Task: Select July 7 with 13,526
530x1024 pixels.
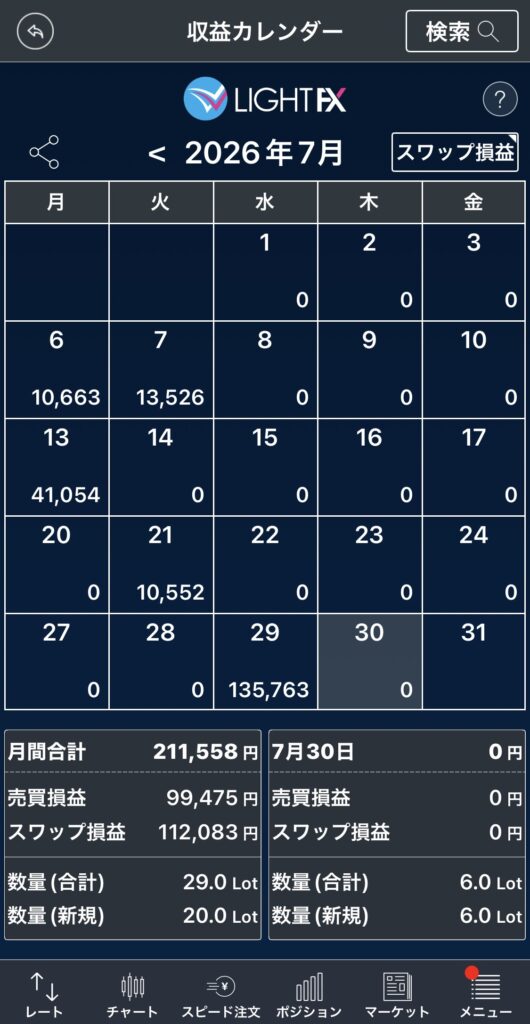Action: (161, 370)
